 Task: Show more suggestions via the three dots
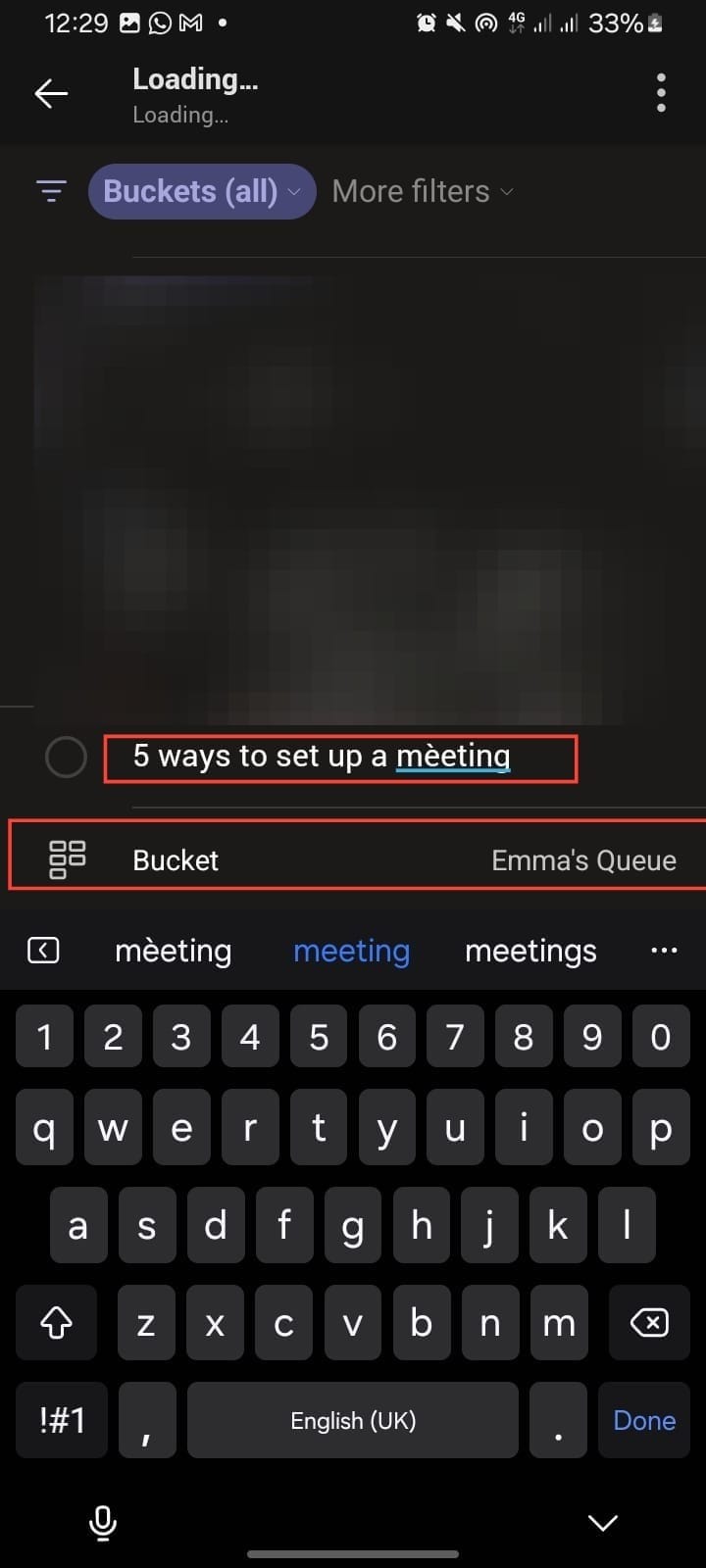click(664, 951)
